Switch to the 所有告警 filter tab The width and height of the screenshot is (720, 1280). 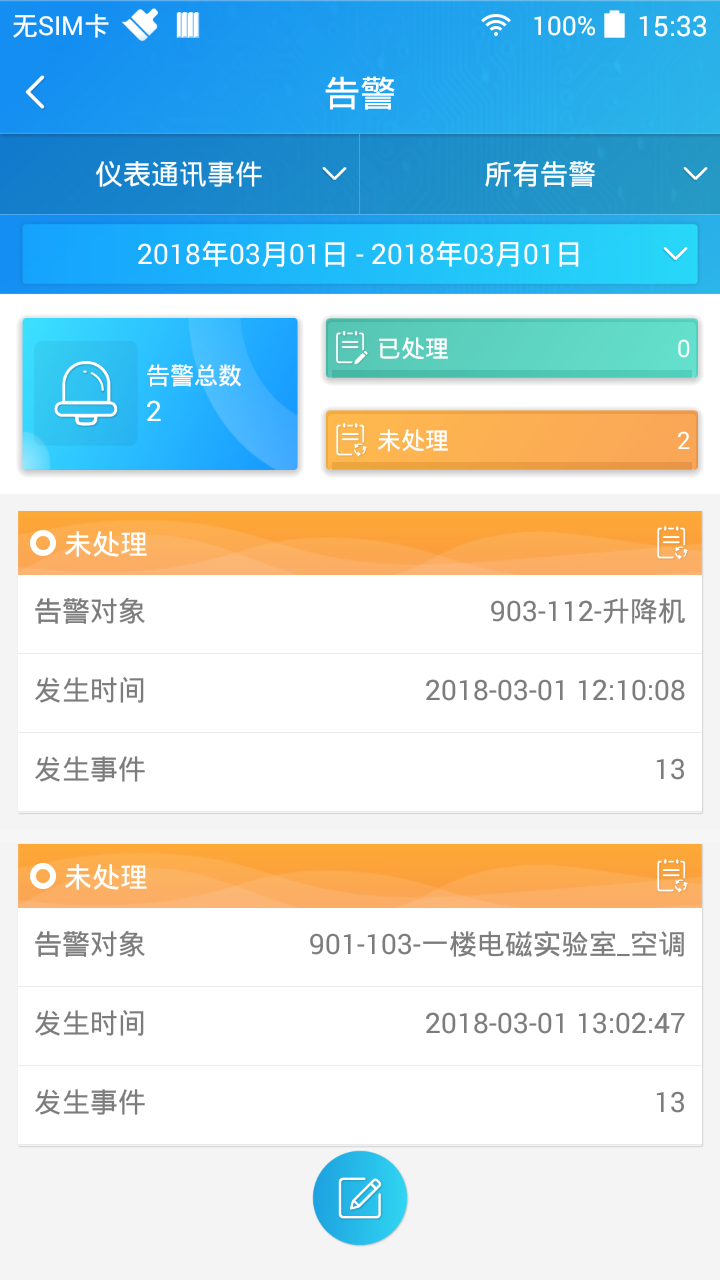[x=540, y=173]
